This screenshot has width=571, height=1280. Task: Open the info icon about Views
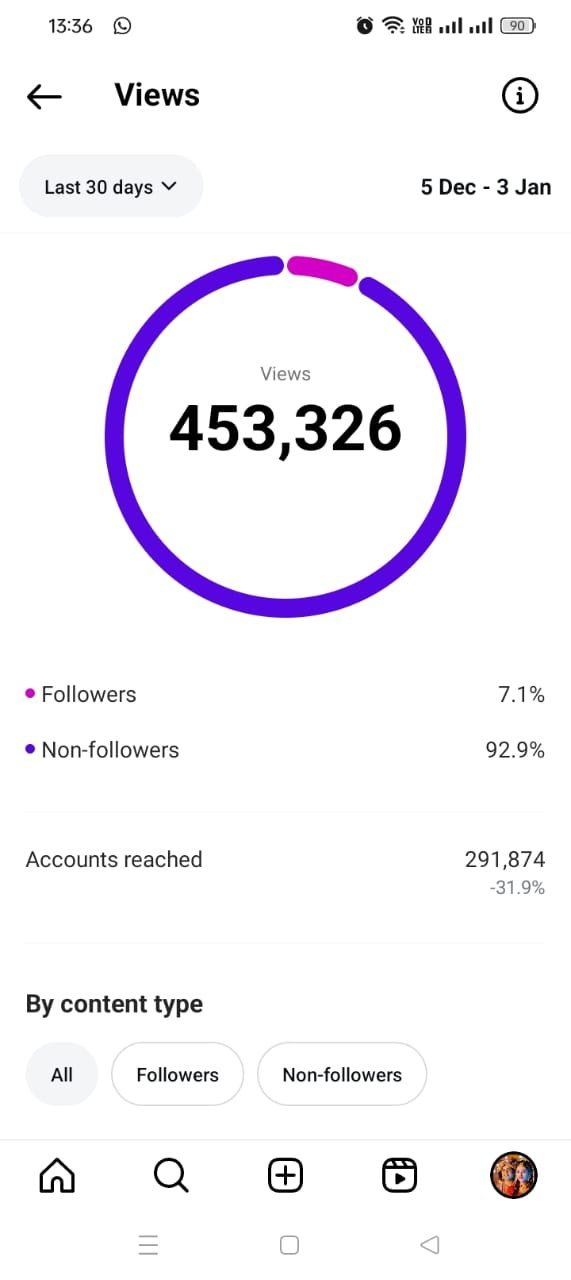[519, 96]
